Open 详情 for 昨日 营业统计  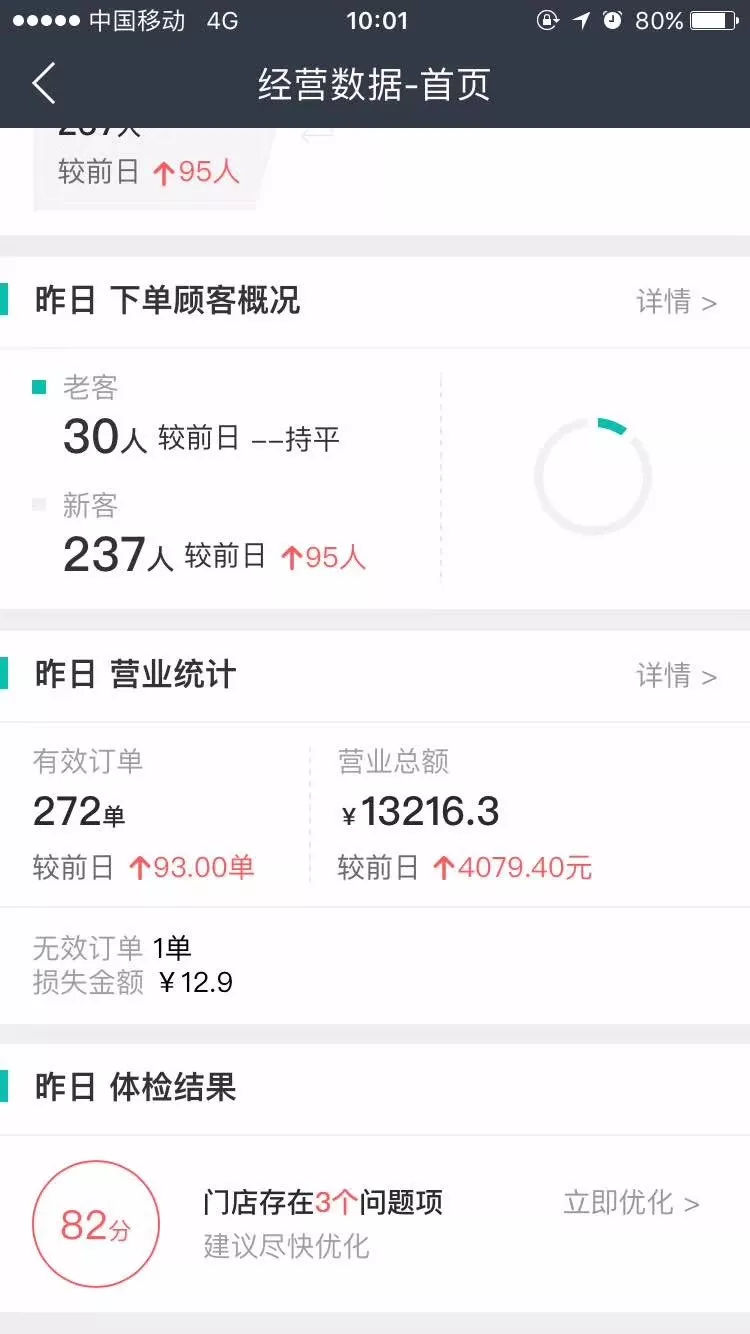pyautogui.click(x=677, y=675)
